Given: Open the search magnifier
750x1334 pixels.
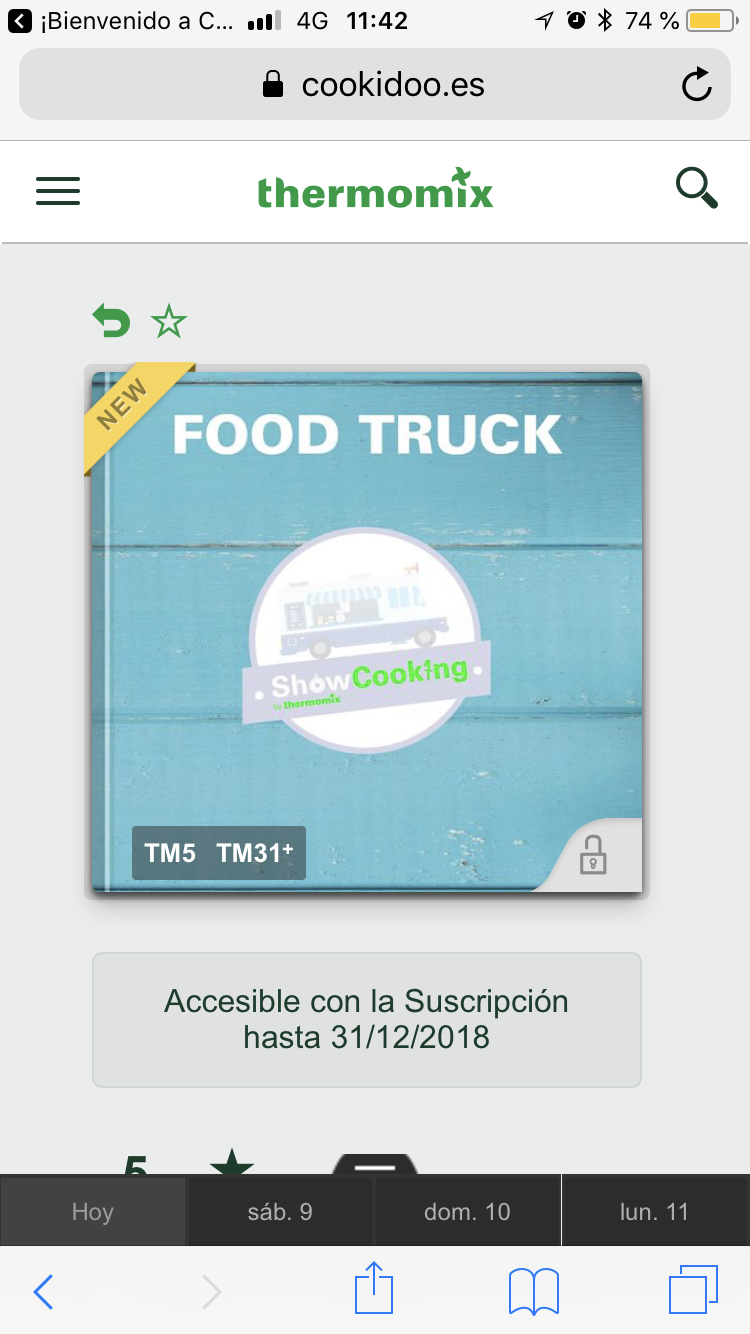Looking at the screenshot, I should pos(696,188).
